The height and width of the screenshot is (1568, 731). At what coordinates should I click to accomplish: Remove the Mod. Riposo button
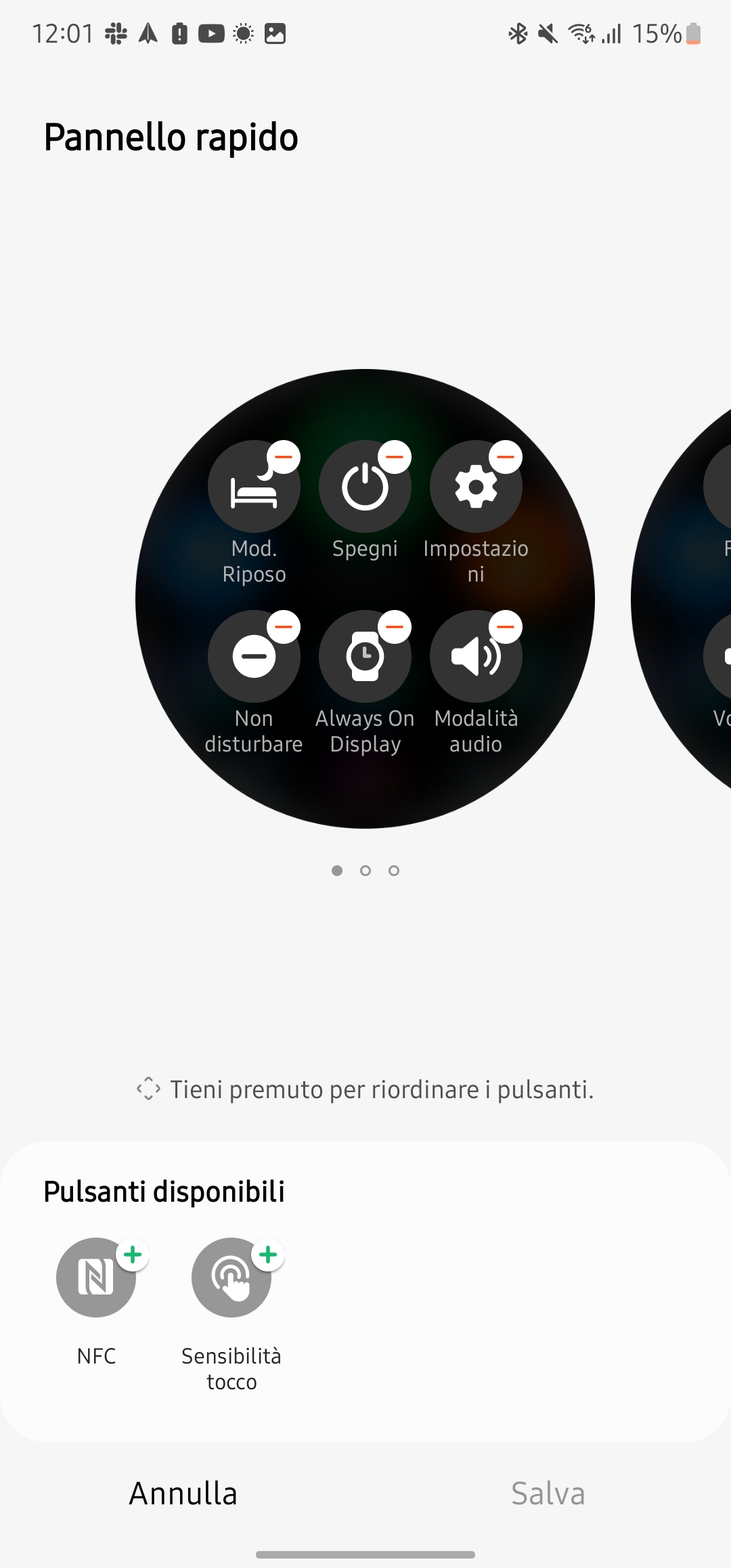click(x=284, y=457)
